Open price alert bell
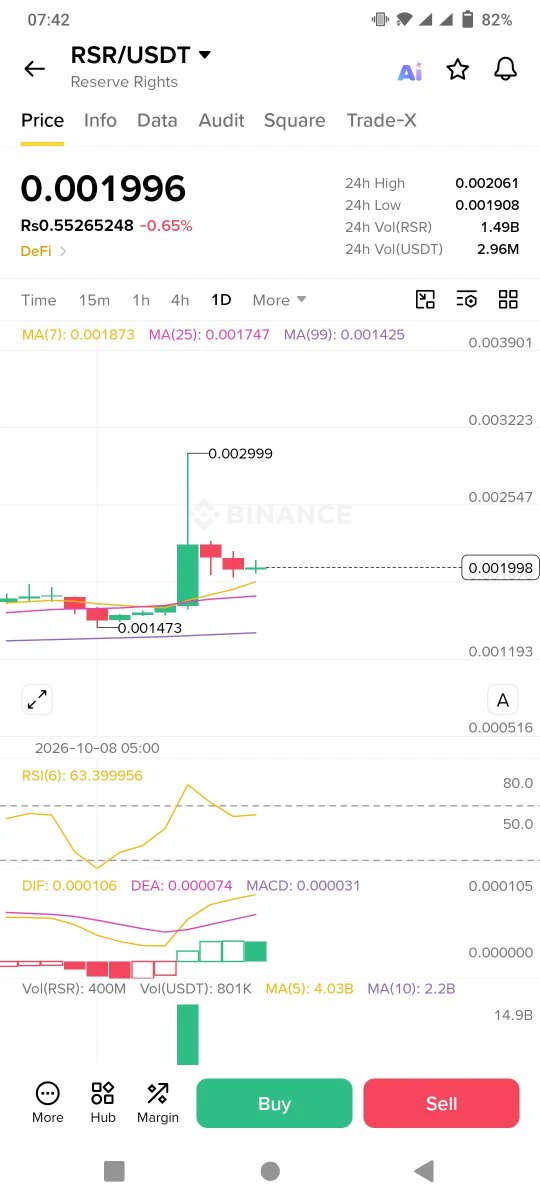 coord(506,69)
